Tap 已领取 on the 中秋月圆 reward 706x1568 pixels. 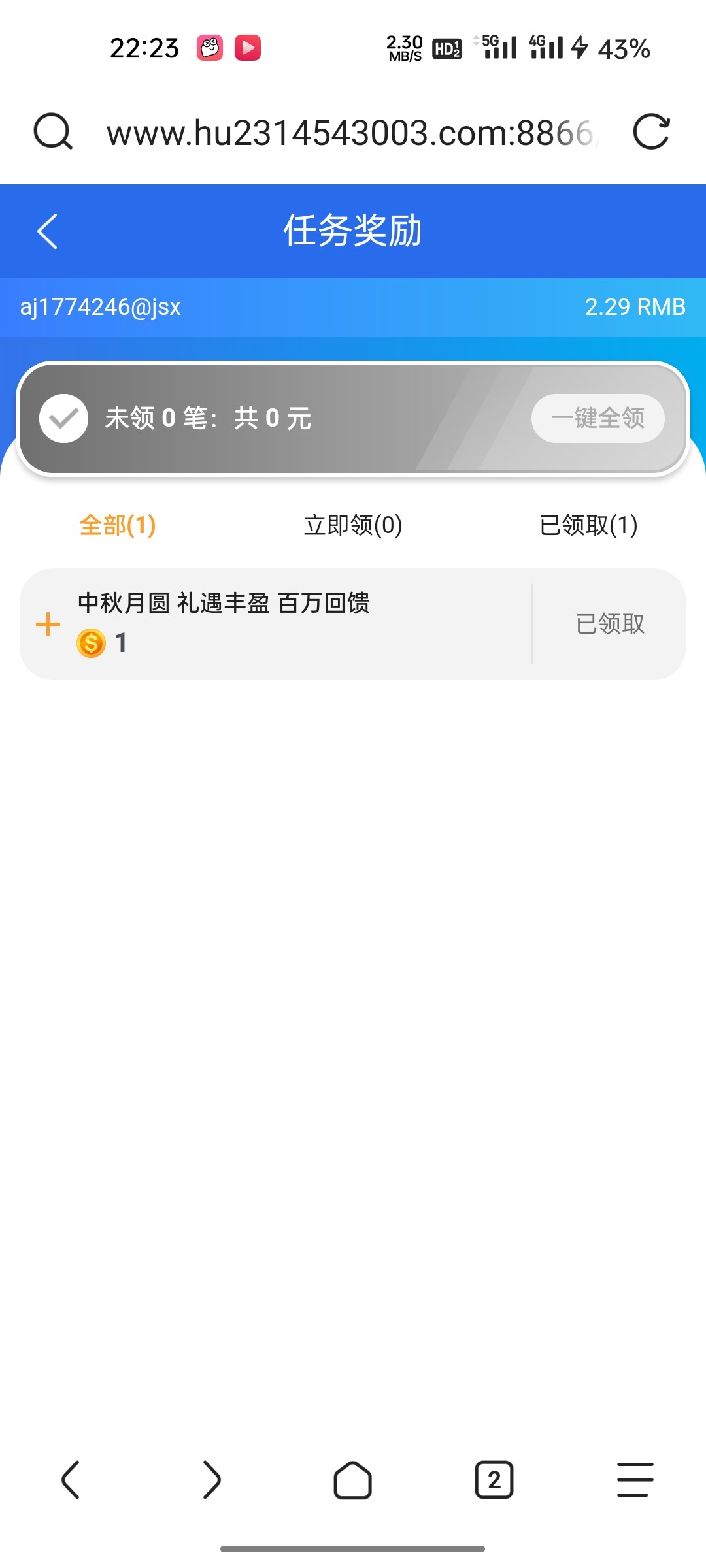(x=610, y=625)
